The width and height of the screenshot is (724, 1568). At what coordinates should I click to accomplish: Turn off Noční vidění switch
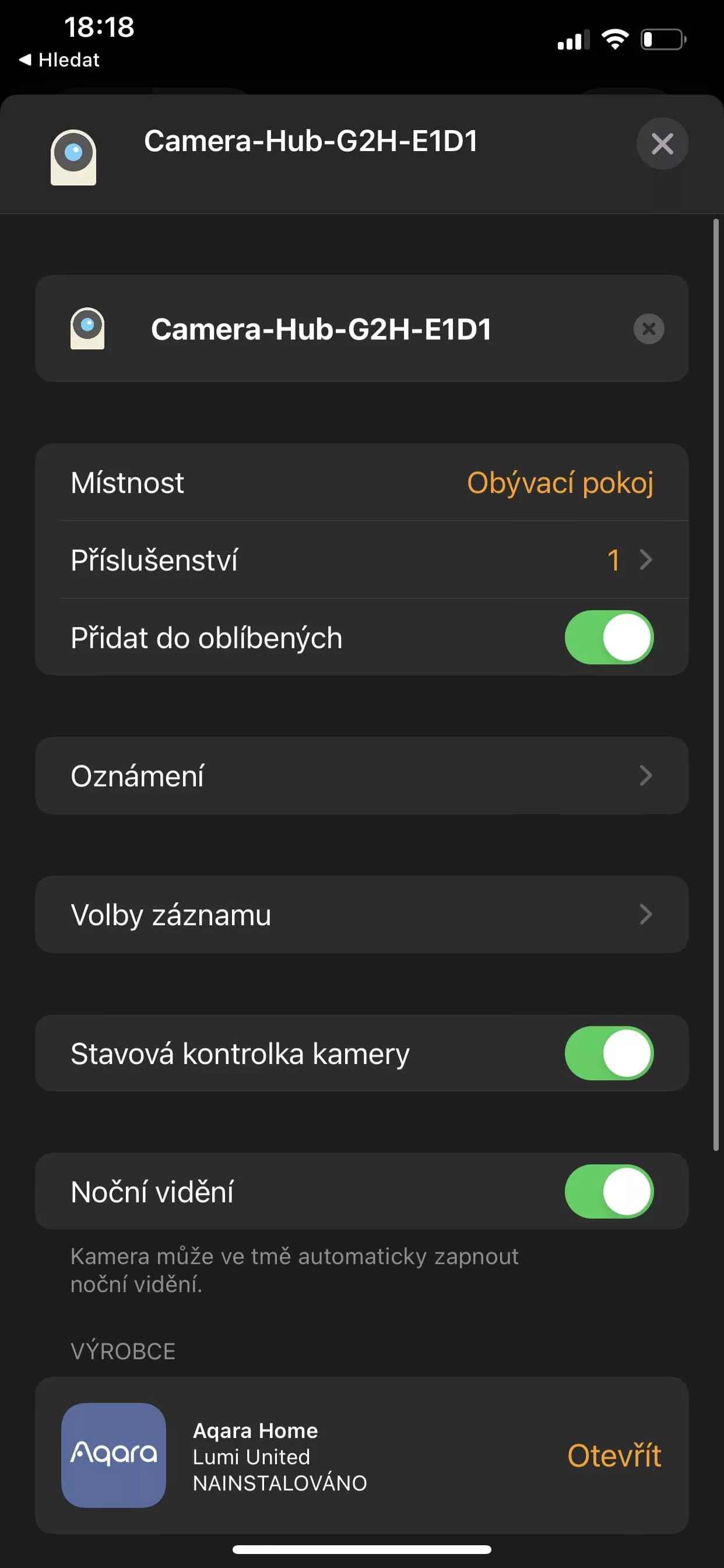pyautogui.click(x=609, y=1191)
